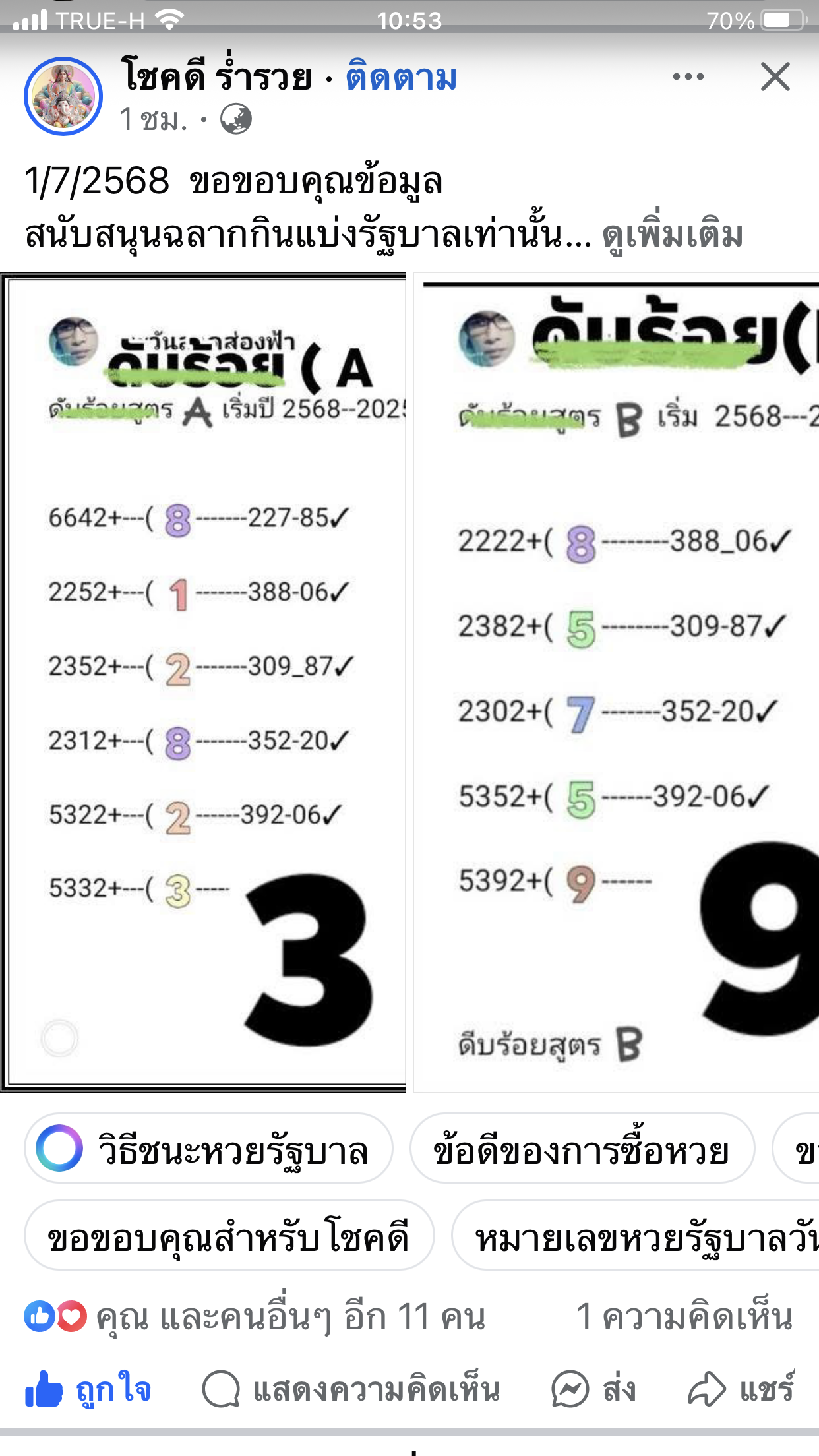Viewport: 819px width, 1456px height.
Task: Open the three-dot post options menu
Action: [x=688, y=77]
